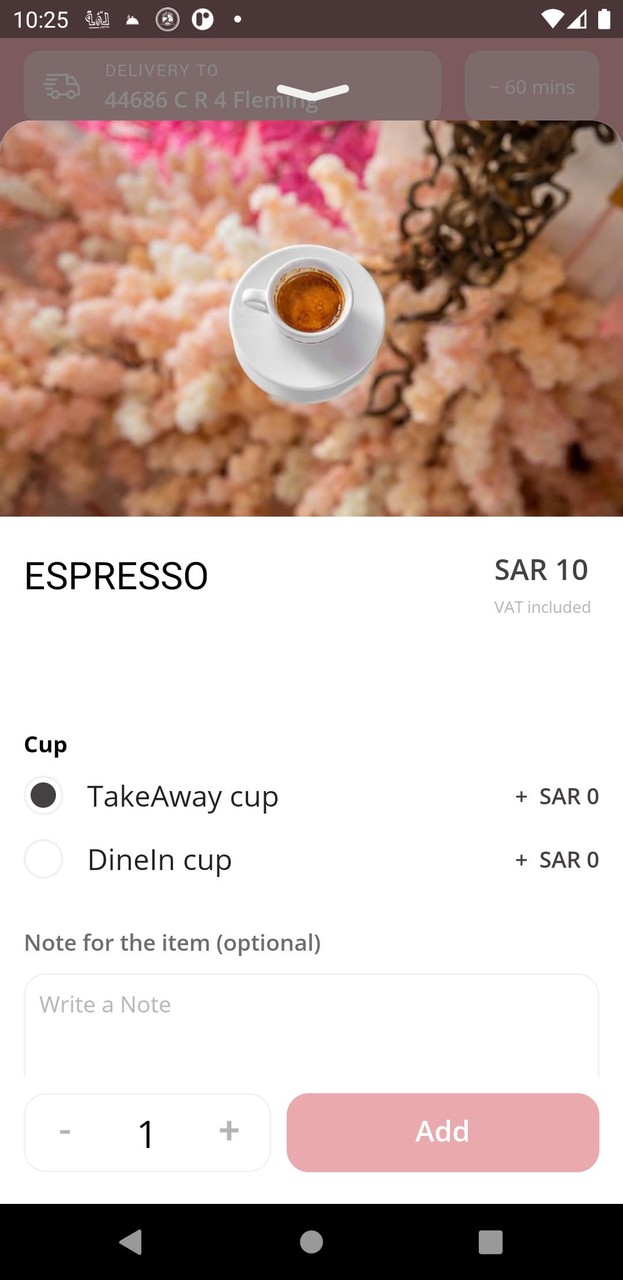623x1280 pixels.
Task: Increase the espresso quantity with plus
Action: point(229,1131)
